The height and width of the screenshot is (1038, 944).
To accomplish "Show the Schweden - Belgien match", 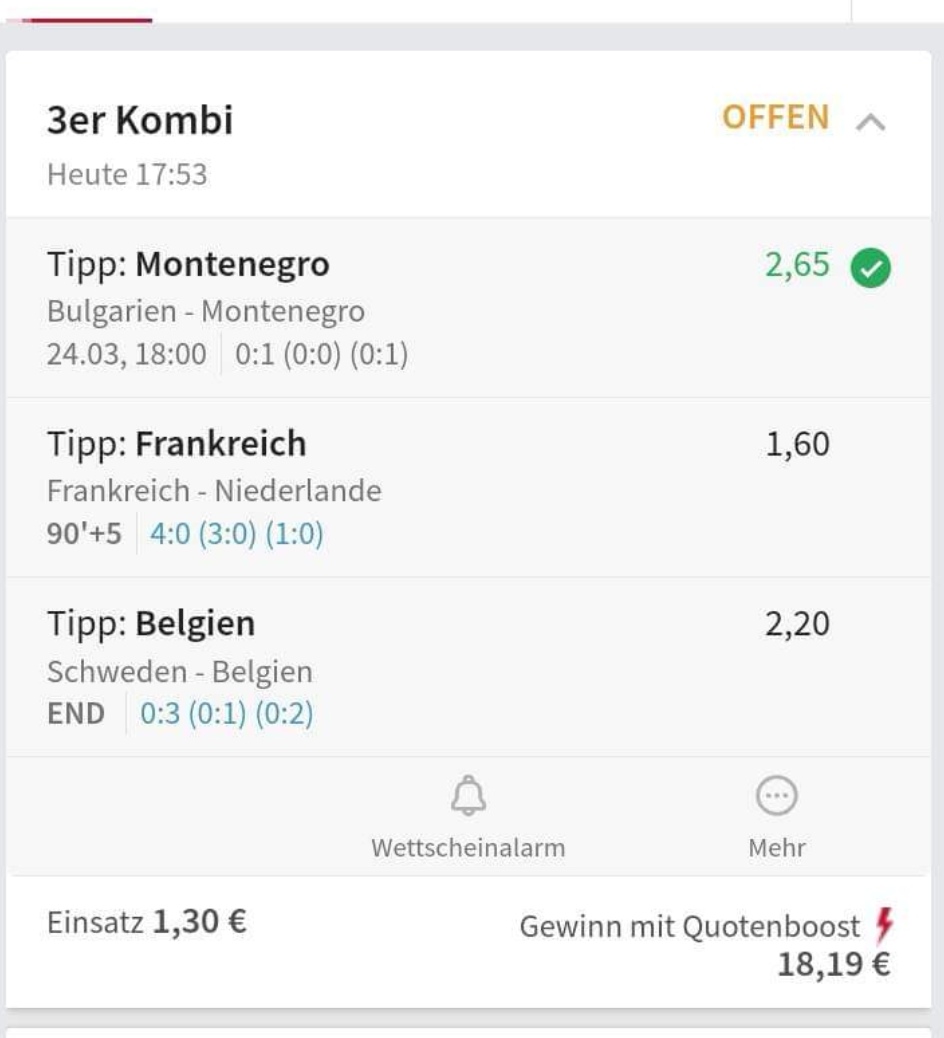I will (x=180, y=671).
